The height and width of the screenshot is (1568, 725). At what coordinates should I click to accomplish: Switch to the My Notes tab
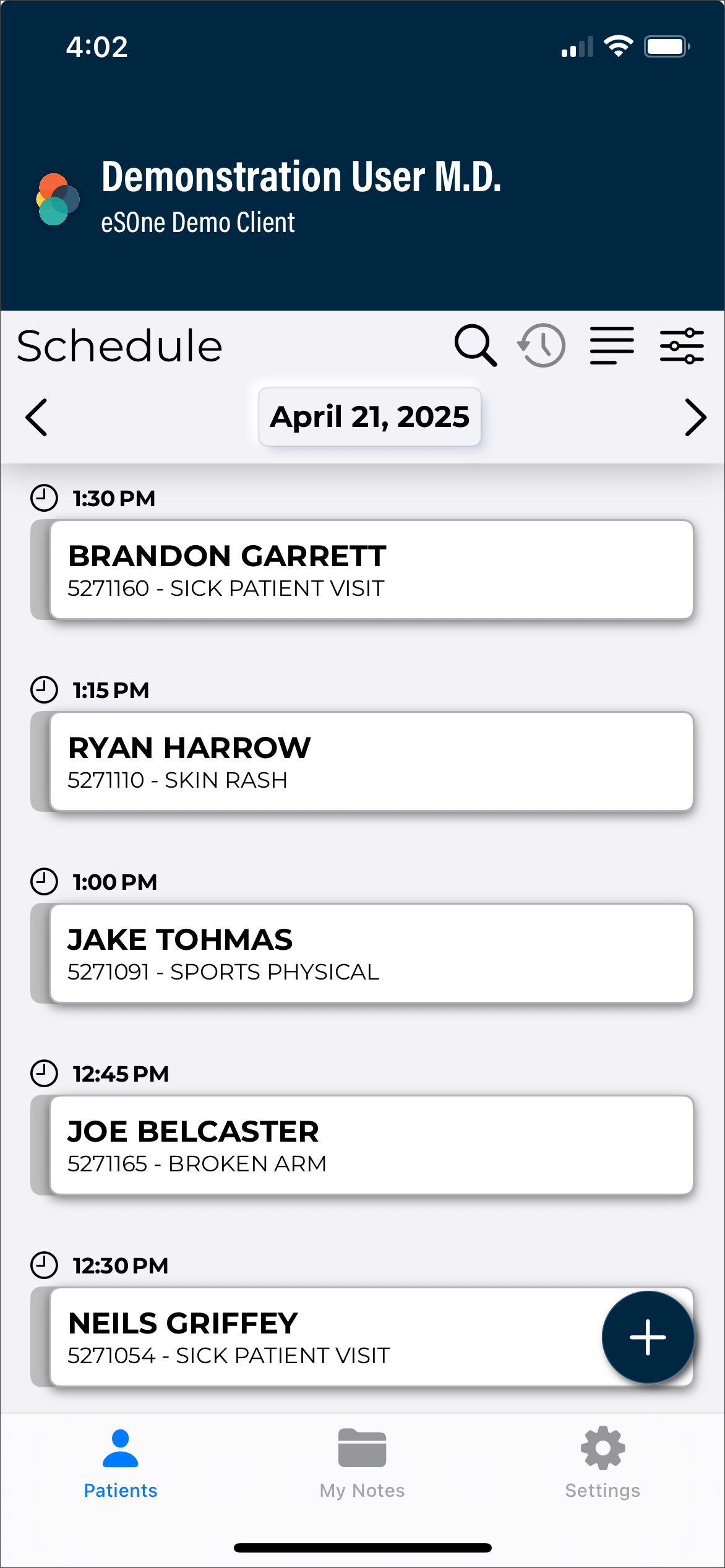pos(362,1463)
